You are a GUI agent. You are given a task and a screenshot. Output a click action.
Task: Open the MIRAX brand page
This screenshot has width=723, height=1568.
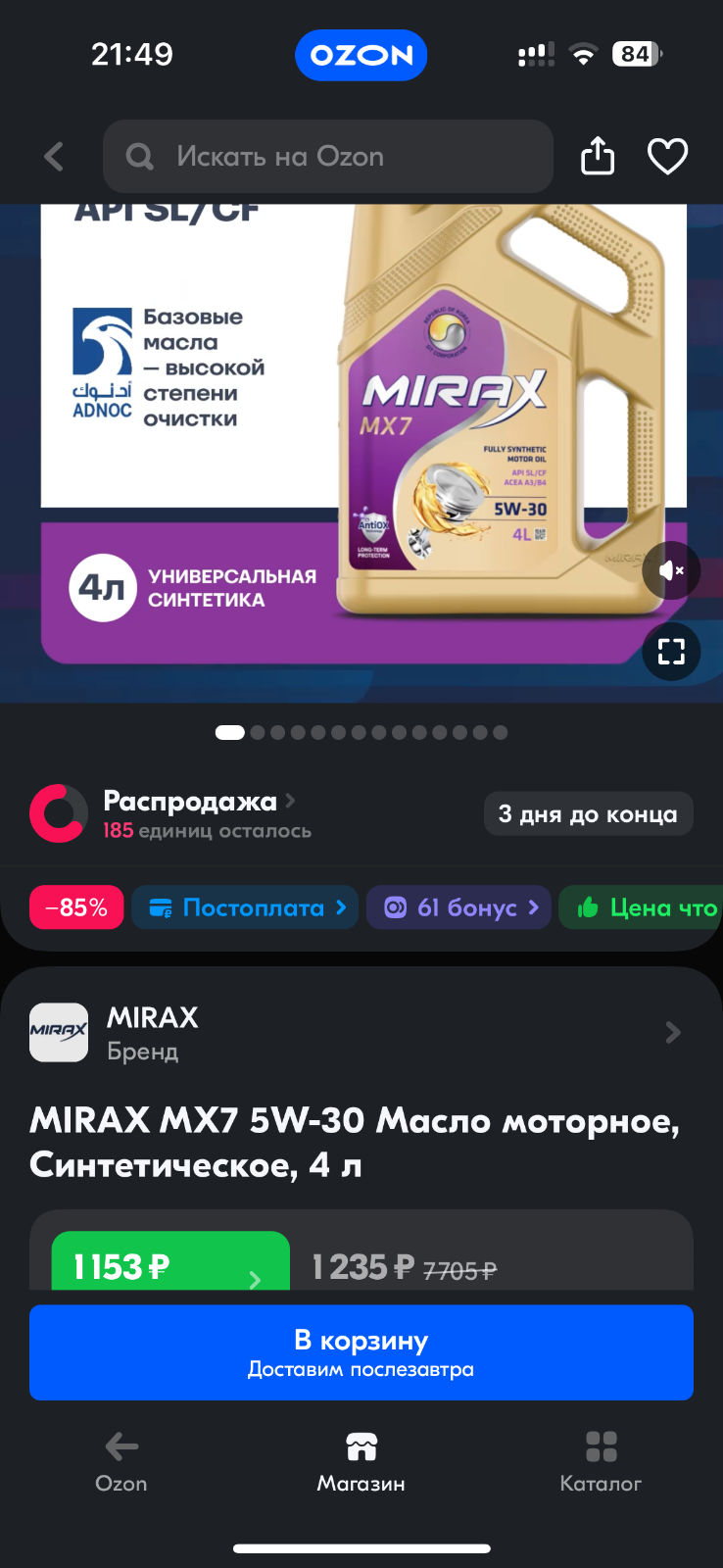tap(361, 1033)
